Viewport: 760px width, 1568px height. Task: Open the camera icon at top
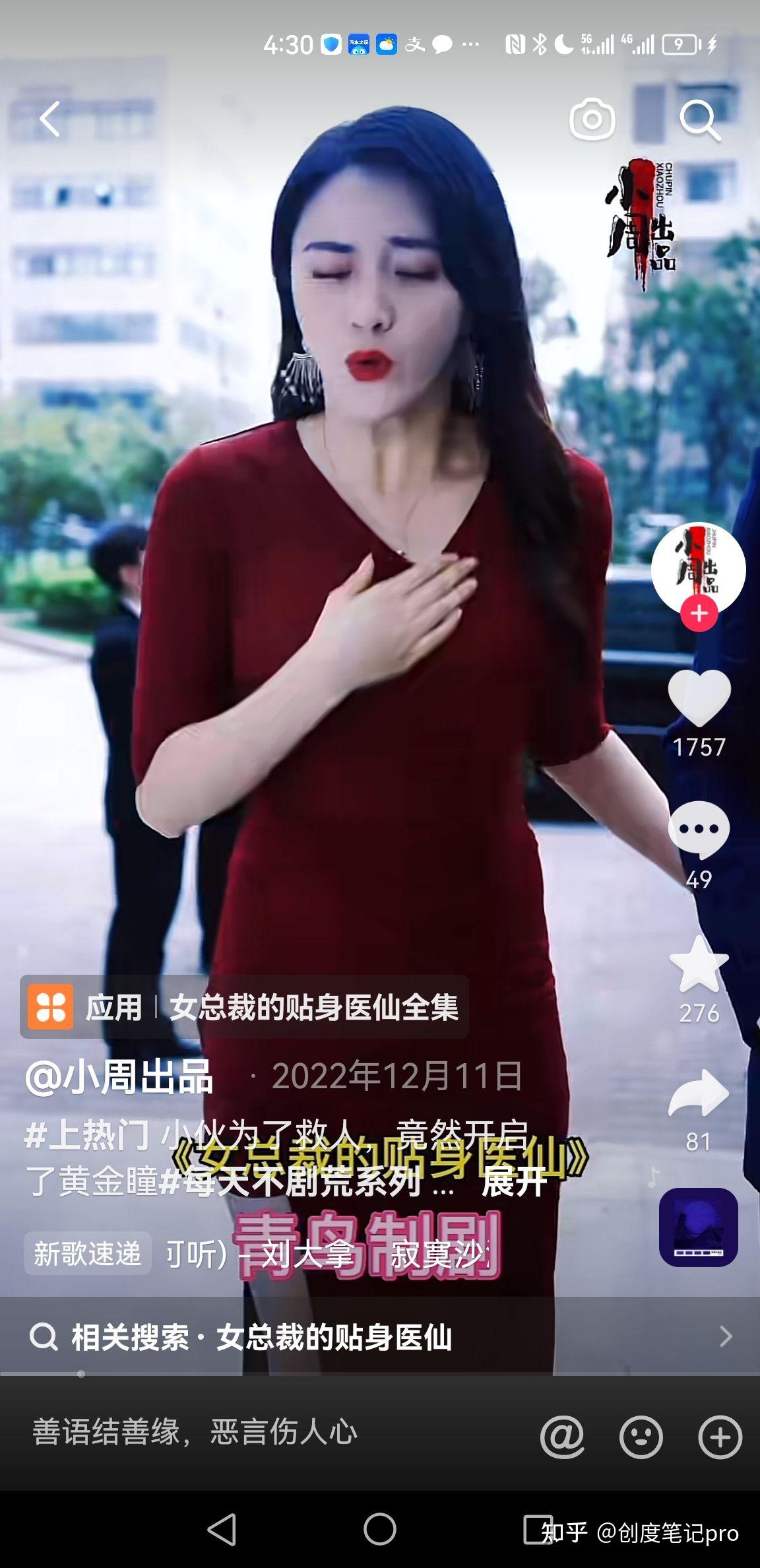coord(592,119)
